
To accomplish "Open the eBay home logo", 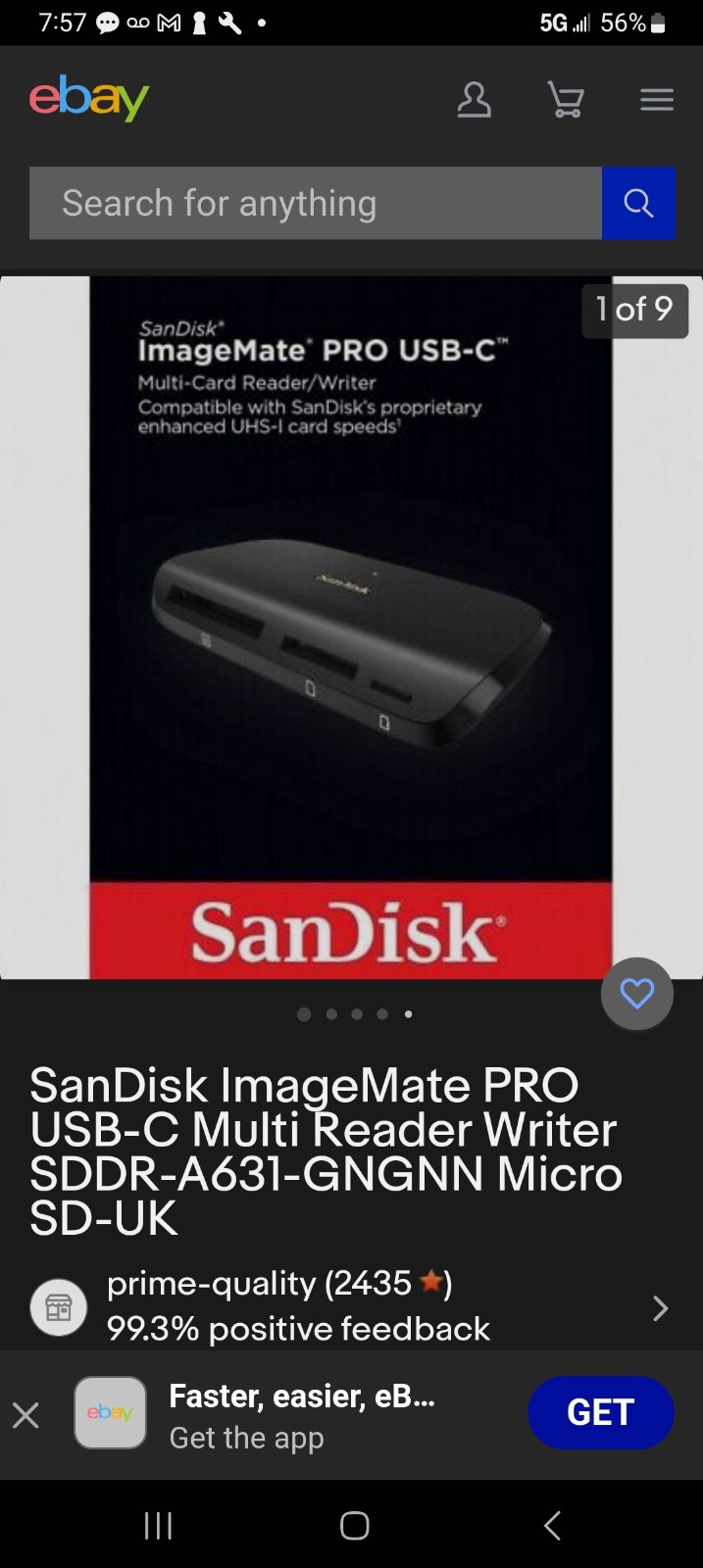I will (x=89, y=98).
